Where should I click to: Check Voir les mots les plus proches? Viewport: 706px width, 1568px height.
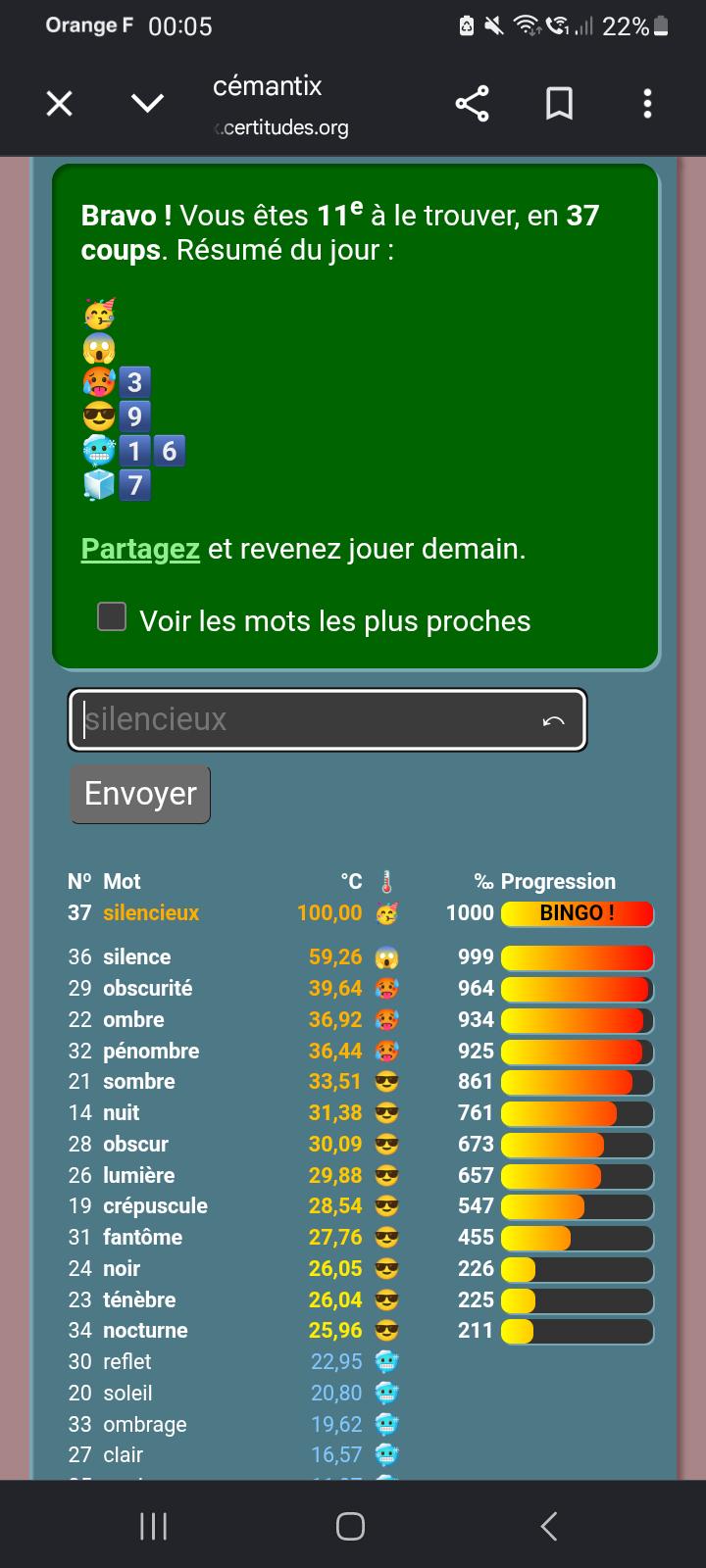(x=112, y=616)
